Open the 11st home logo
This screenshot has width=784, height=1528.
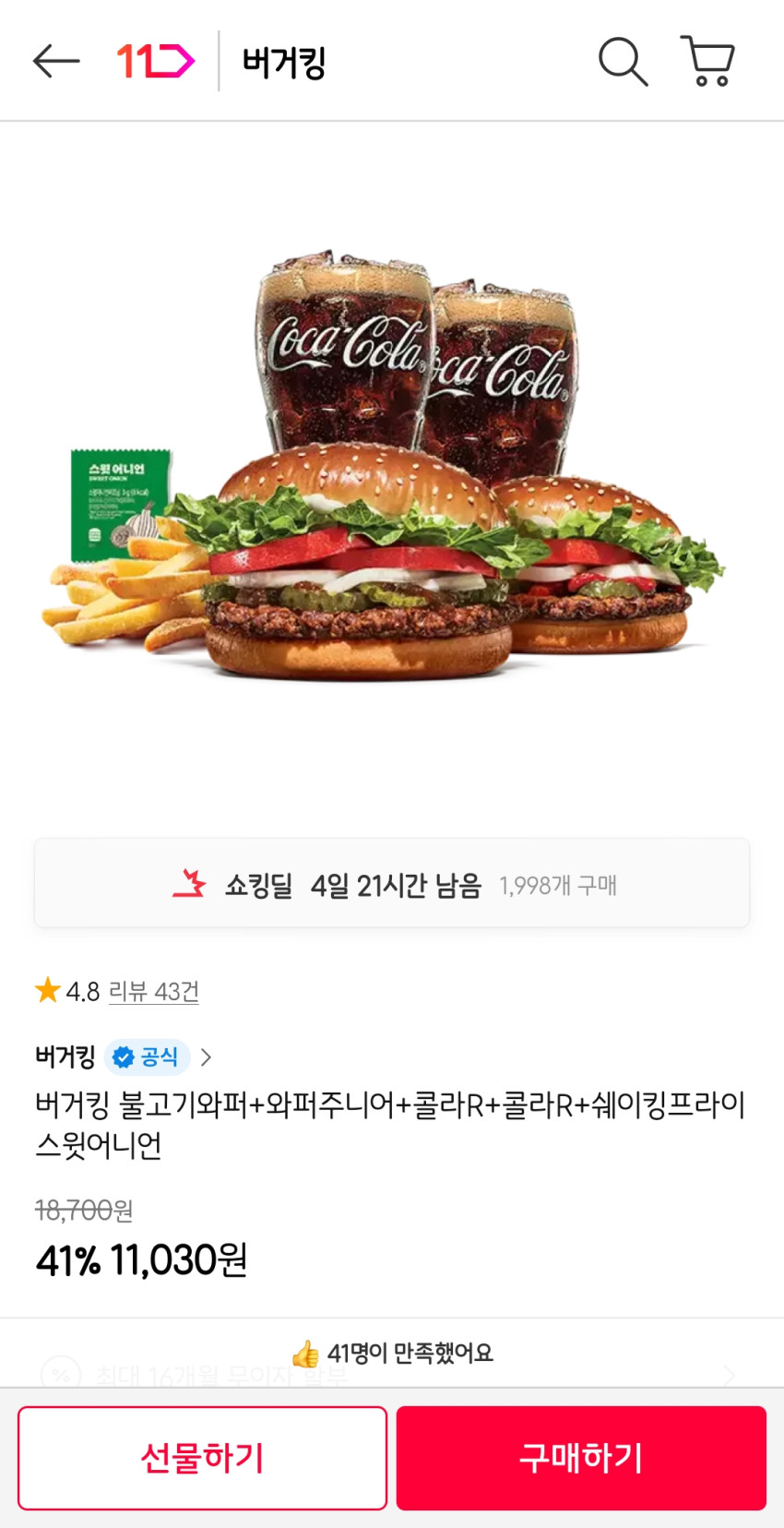pyautogui.click(x=155, y=62)
